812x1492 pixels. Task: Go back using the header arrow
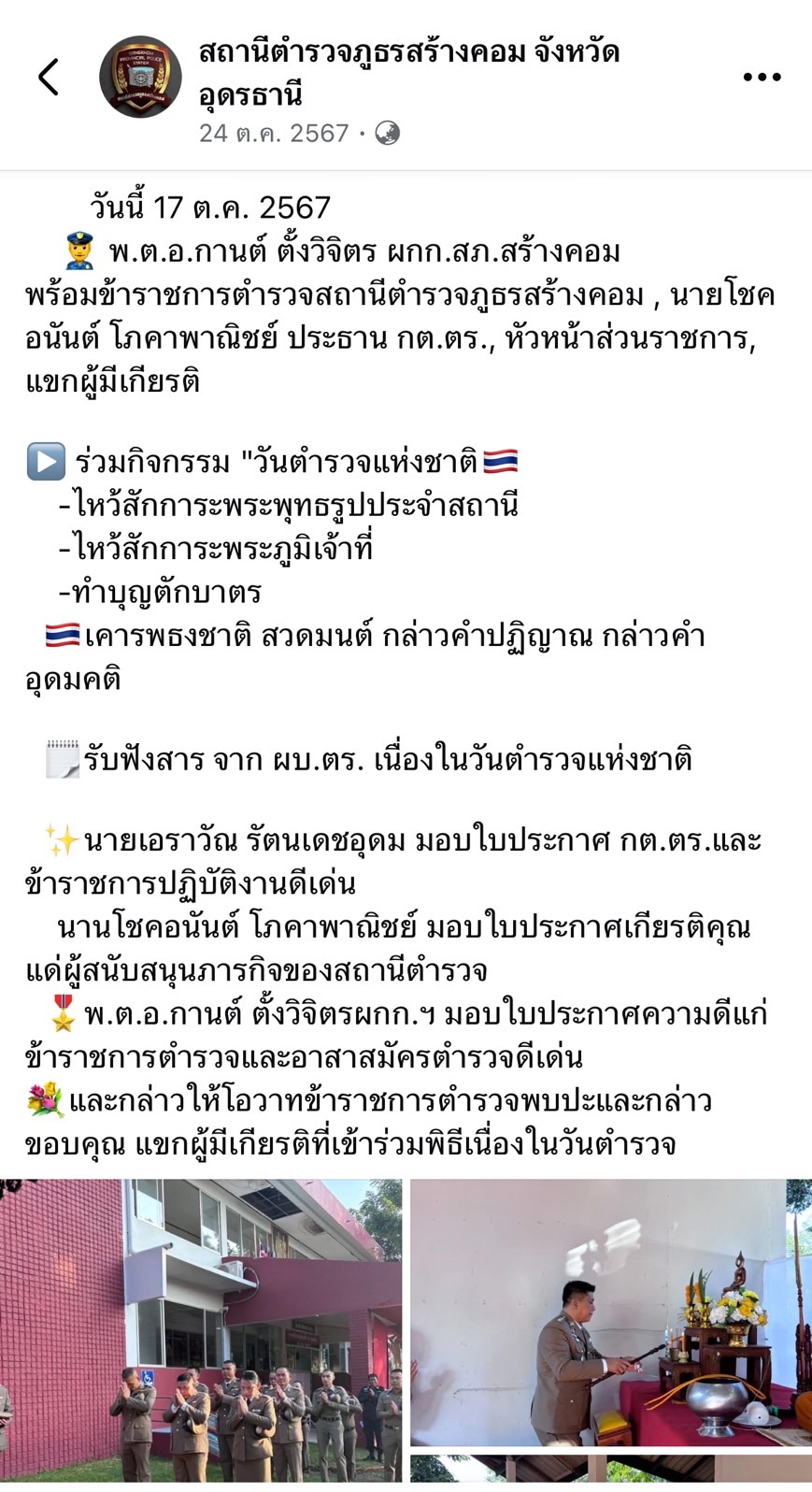[49, 78]
